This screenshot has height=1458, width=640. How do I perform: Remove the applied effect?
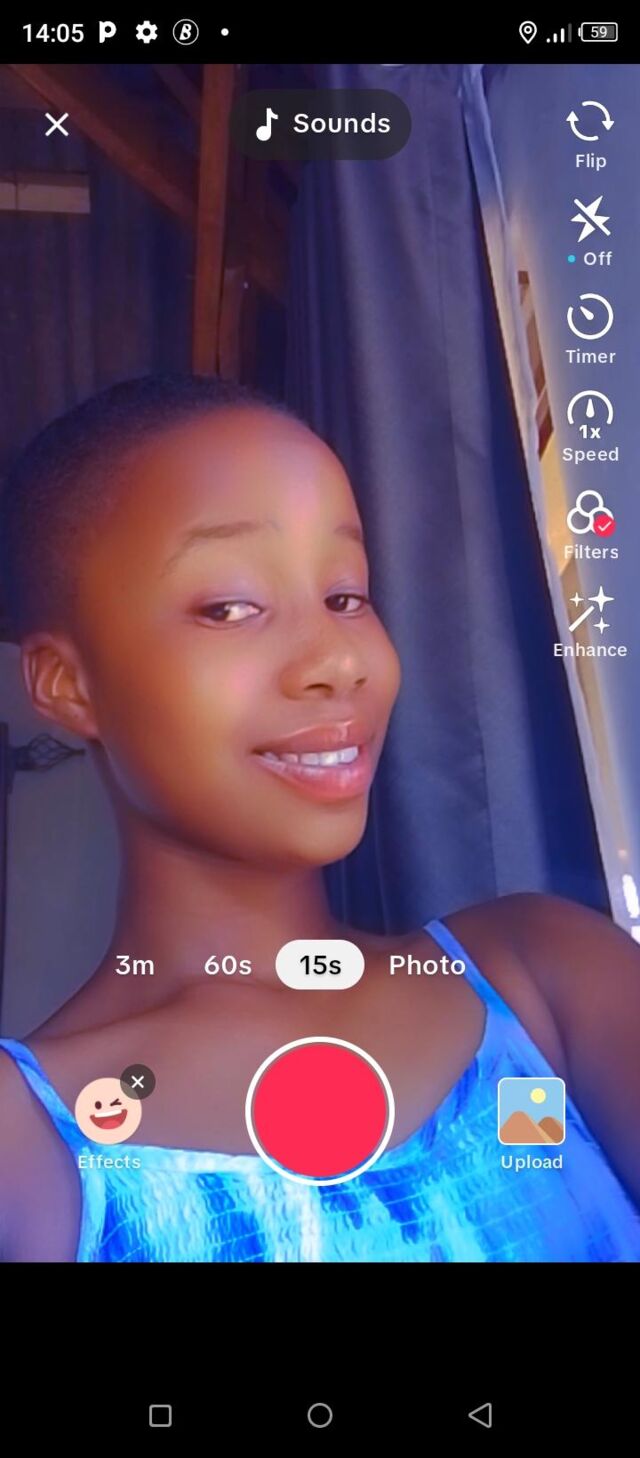tap(138, 1082)
